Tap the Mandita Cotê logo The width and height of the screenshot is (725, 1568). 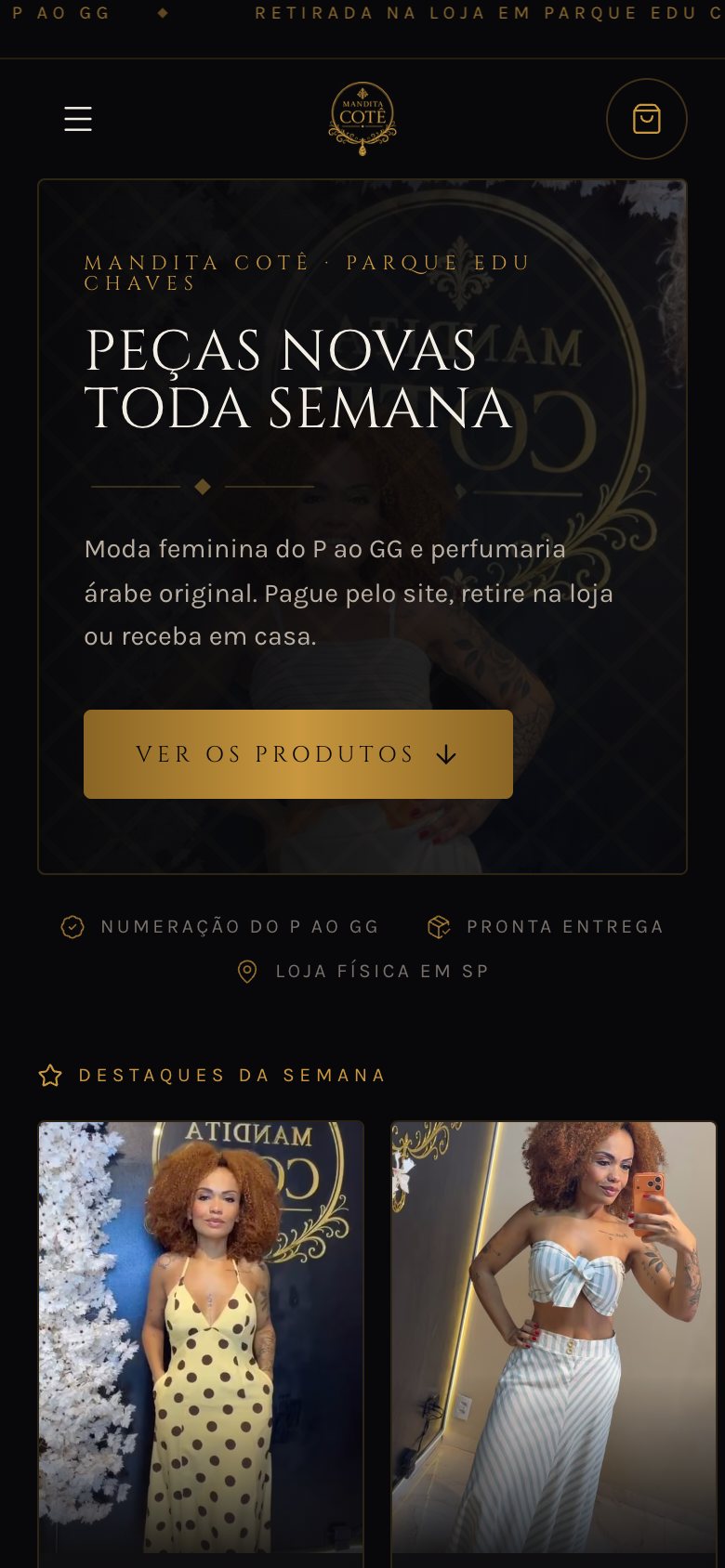[x=362, y=119]
